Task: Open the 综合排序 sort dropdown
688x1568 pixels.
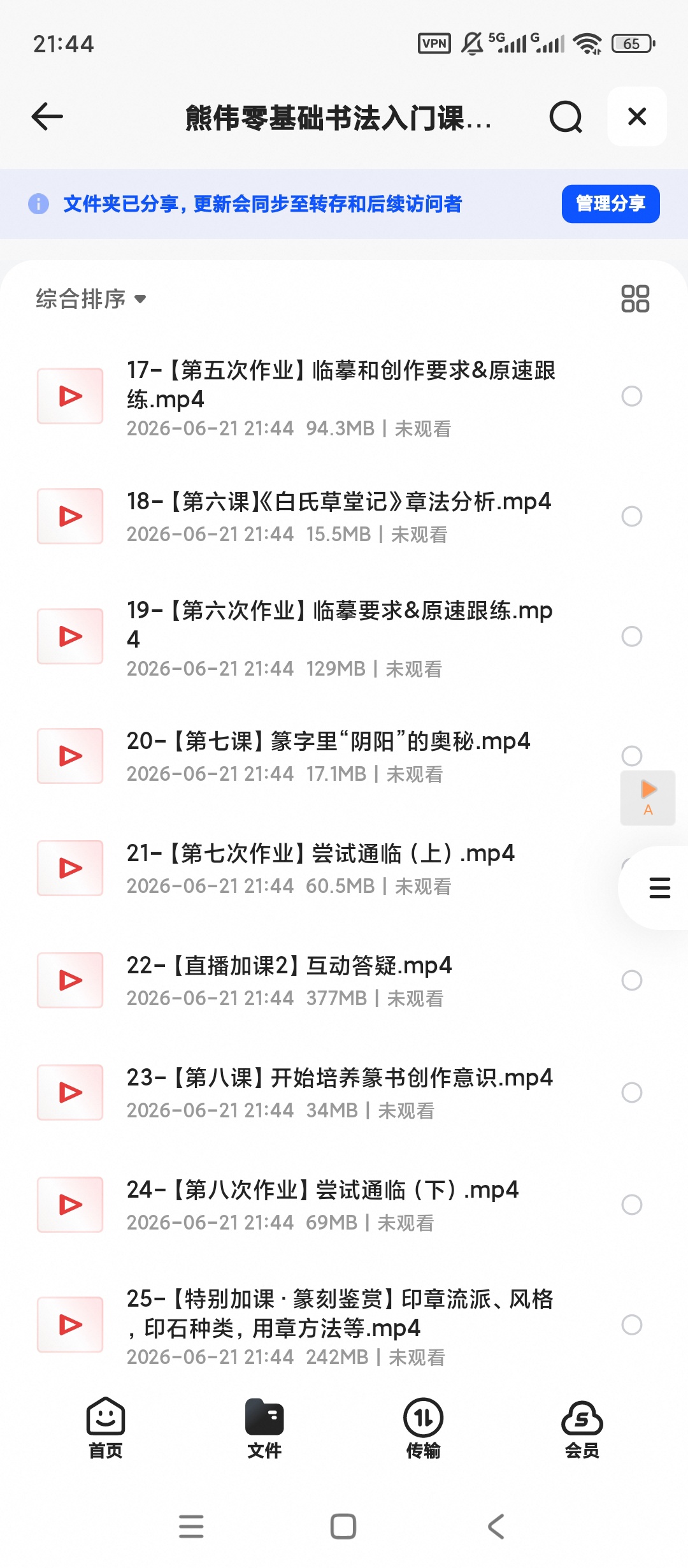Action: click(x=91, y=299)
